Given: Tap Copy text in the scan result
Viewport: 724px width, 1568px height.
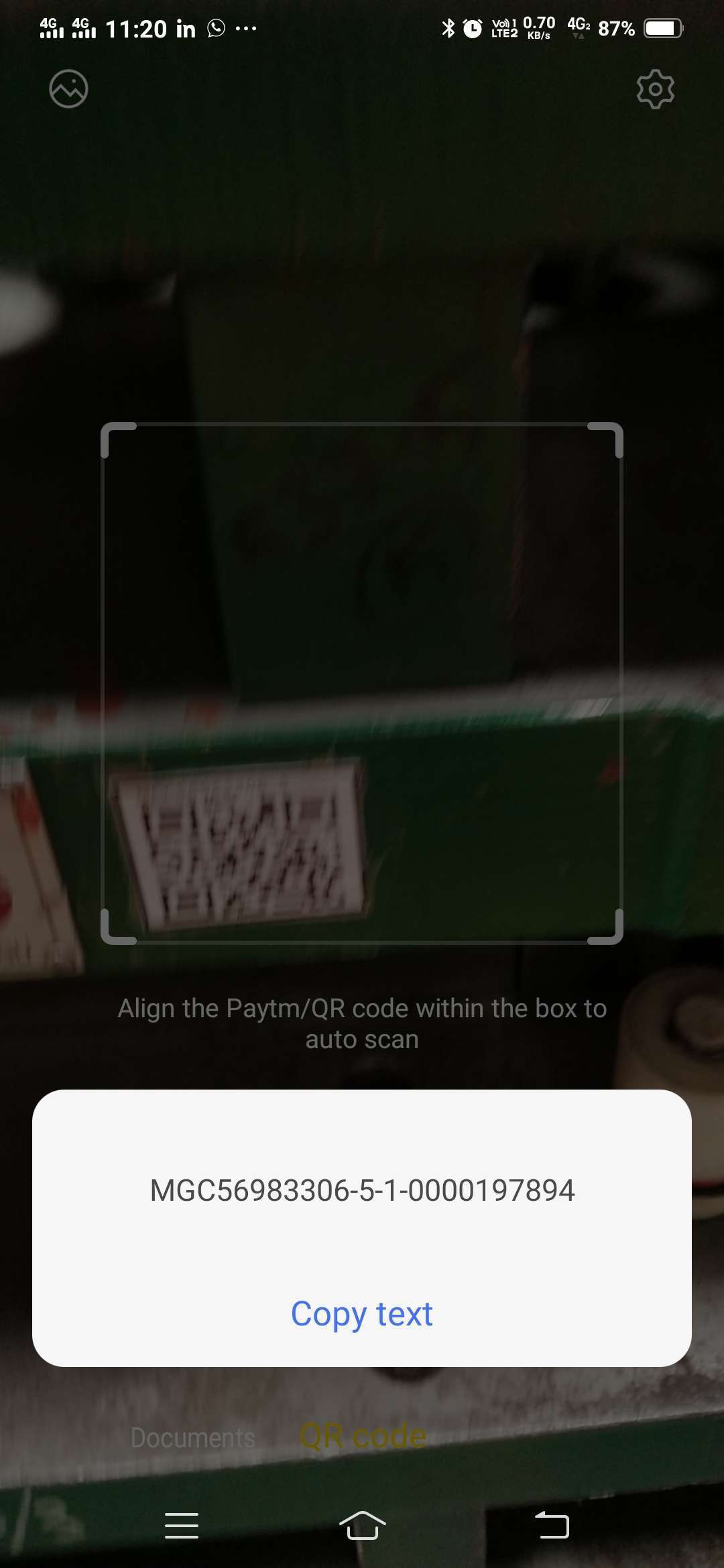Looking at the screenshot, I should pos(362,1314).
